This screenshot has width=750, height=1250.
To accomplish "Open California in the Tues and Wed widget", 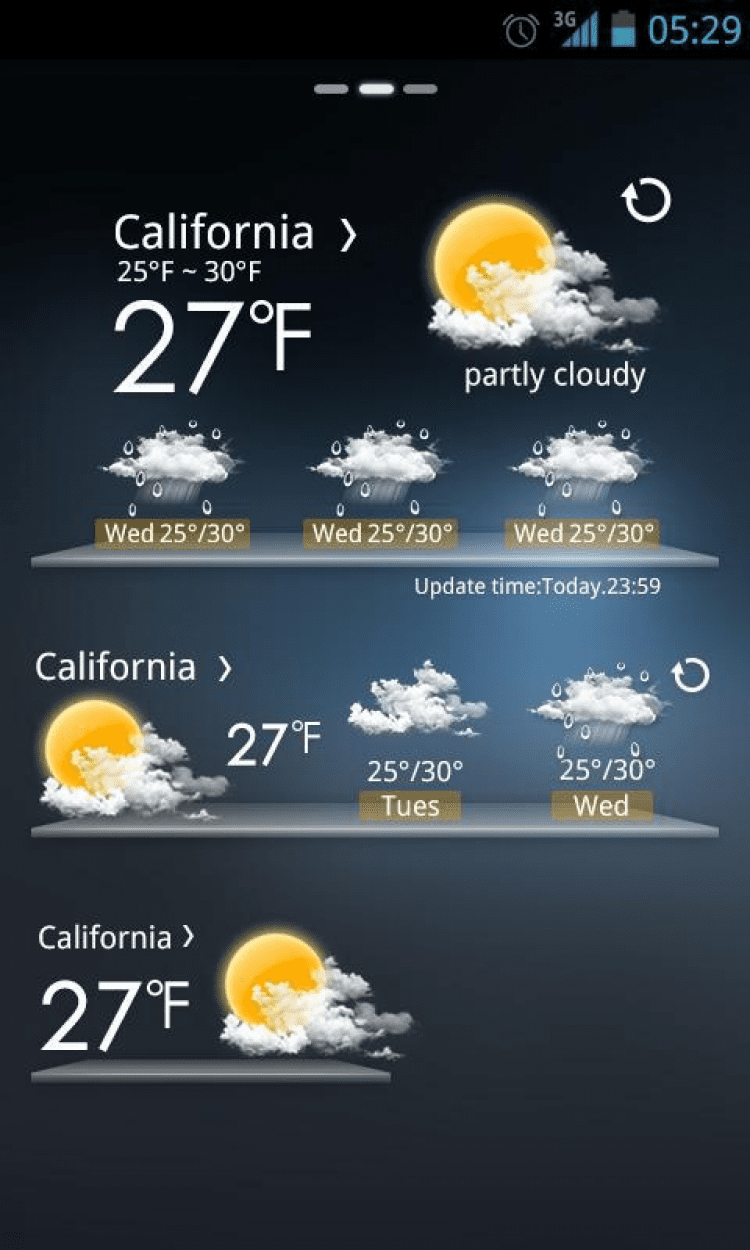I will click(x=133, y=667).
